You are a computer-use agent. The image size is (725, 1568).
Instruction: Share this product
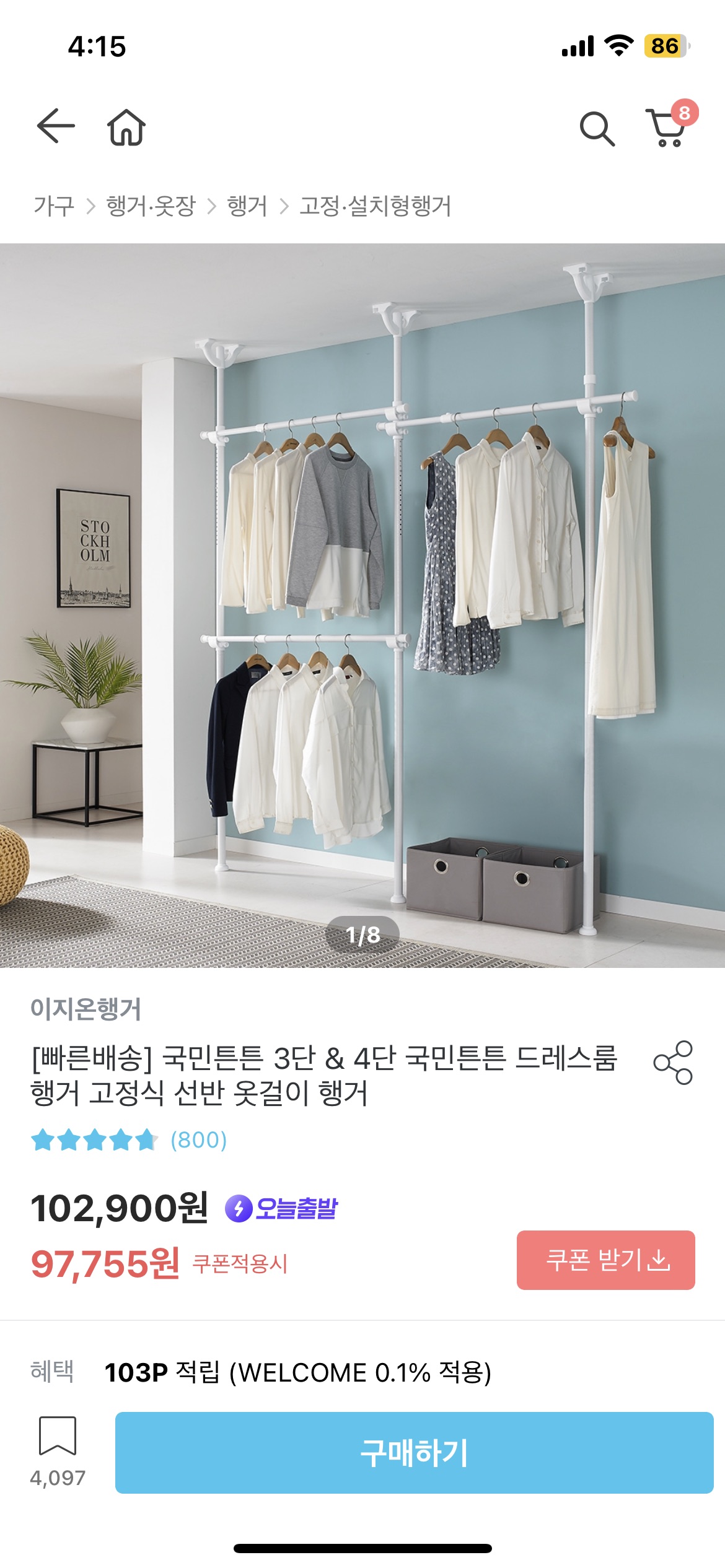[673, 1063]
